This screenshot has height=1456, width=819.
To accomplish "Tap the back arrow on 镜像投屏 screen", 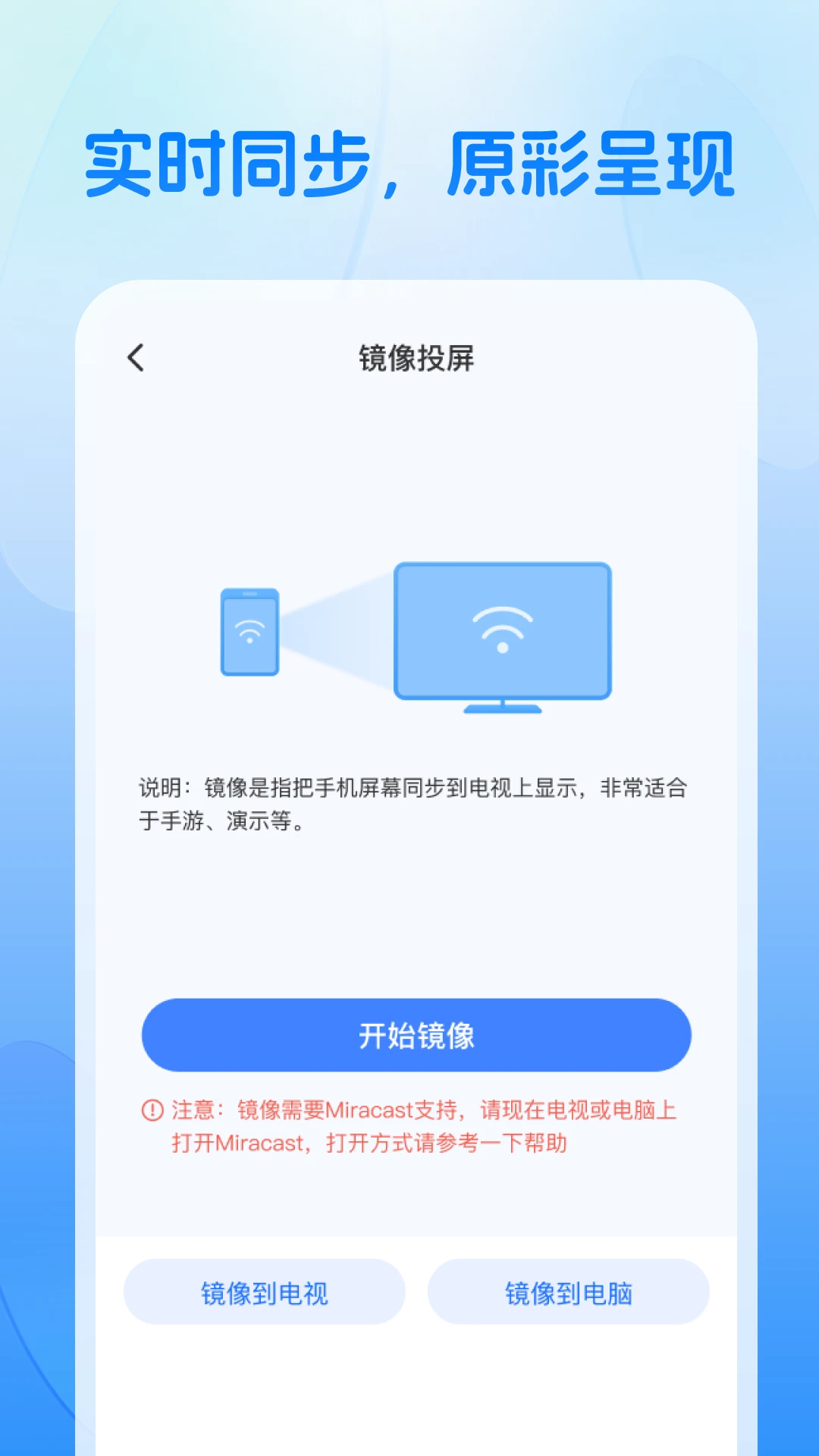I will 136,356.
